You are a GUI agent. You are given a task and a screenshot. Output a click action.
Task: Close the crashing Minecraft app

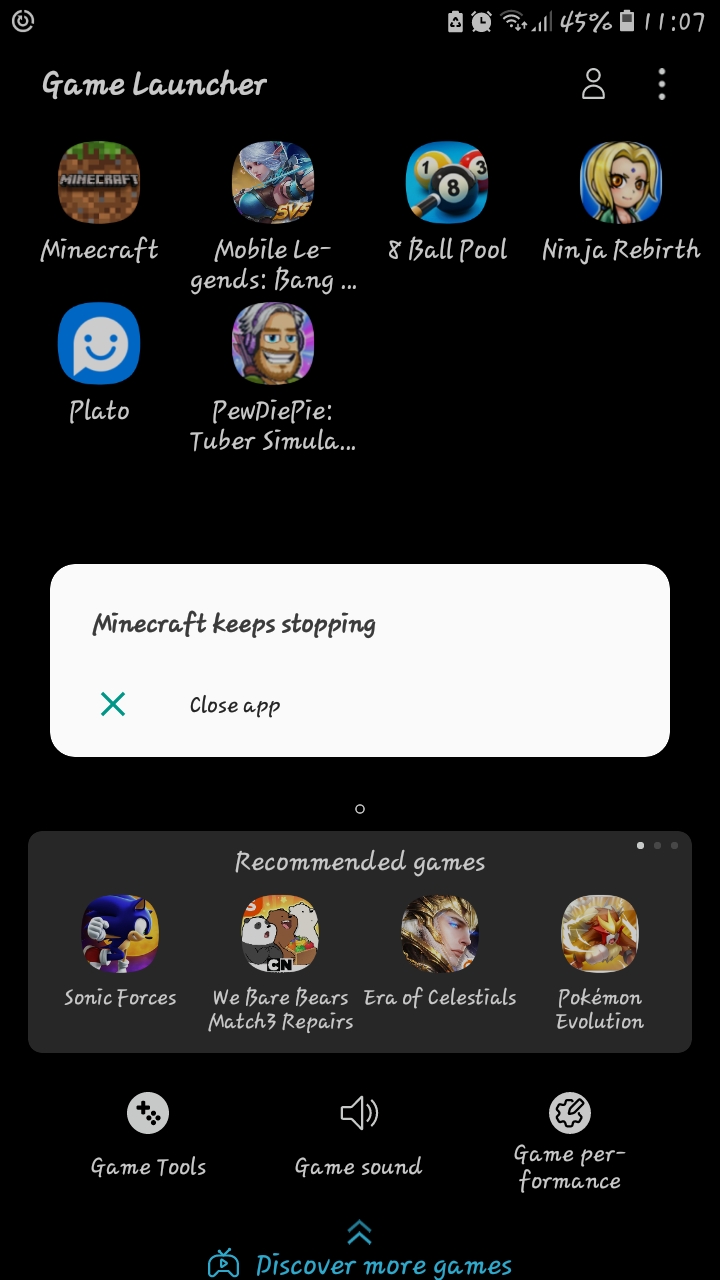coord(234,705)
